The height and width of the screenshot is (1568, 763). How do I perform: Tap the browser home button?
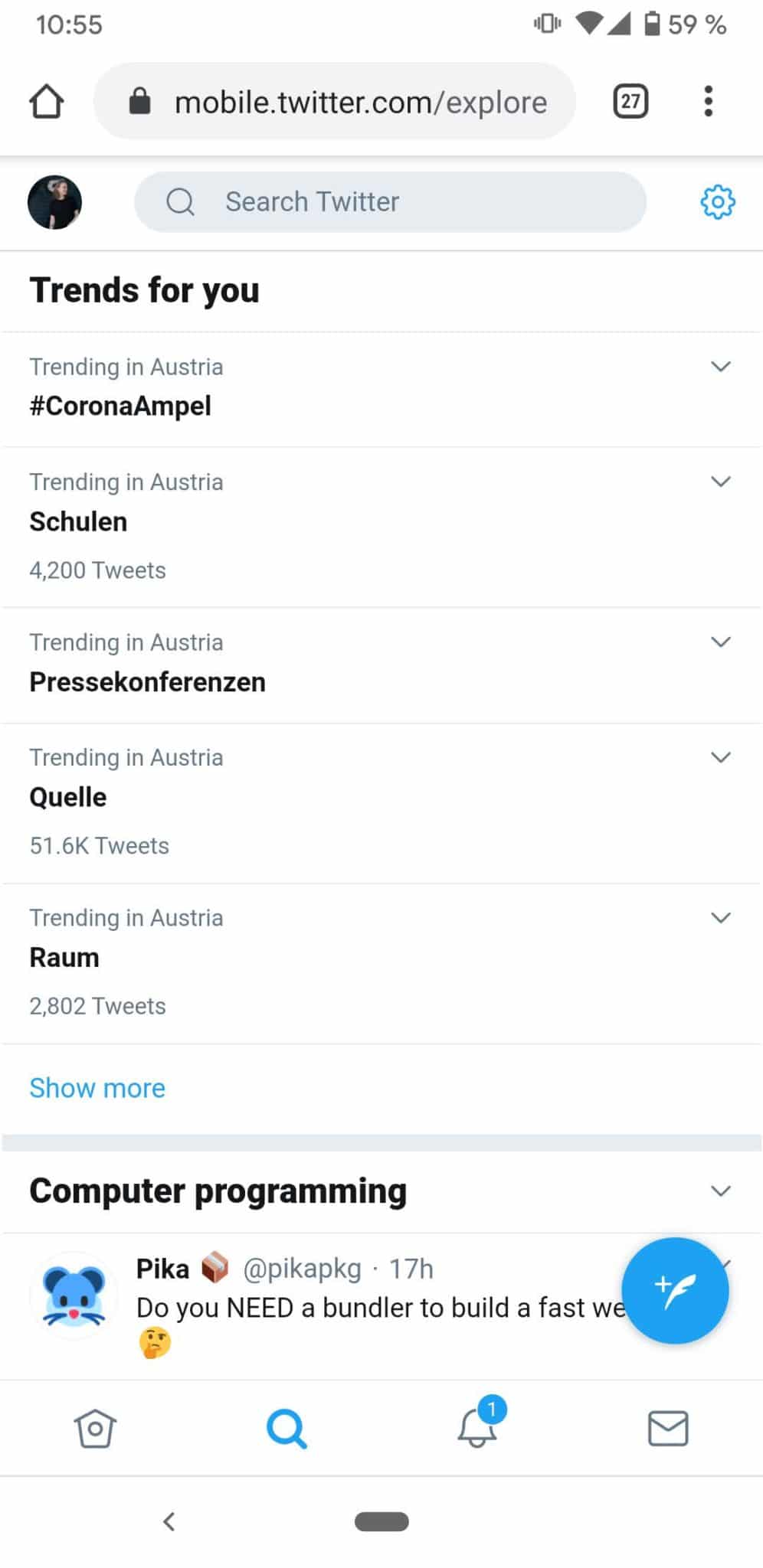point(46,101)
